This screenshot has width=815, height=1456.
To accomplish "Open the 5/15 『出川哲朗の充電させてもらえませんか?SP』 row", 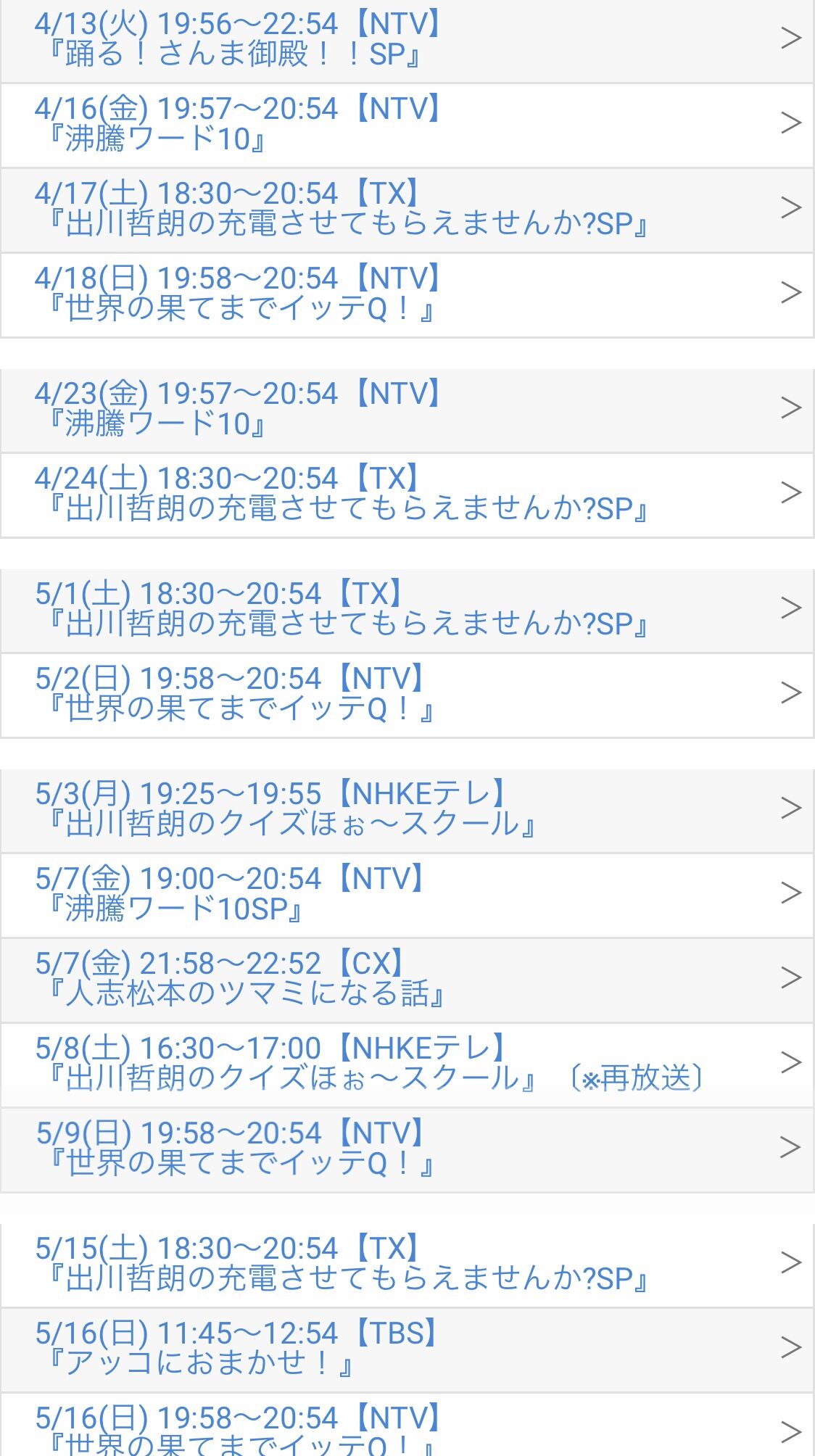I will tap(406, 1264).
